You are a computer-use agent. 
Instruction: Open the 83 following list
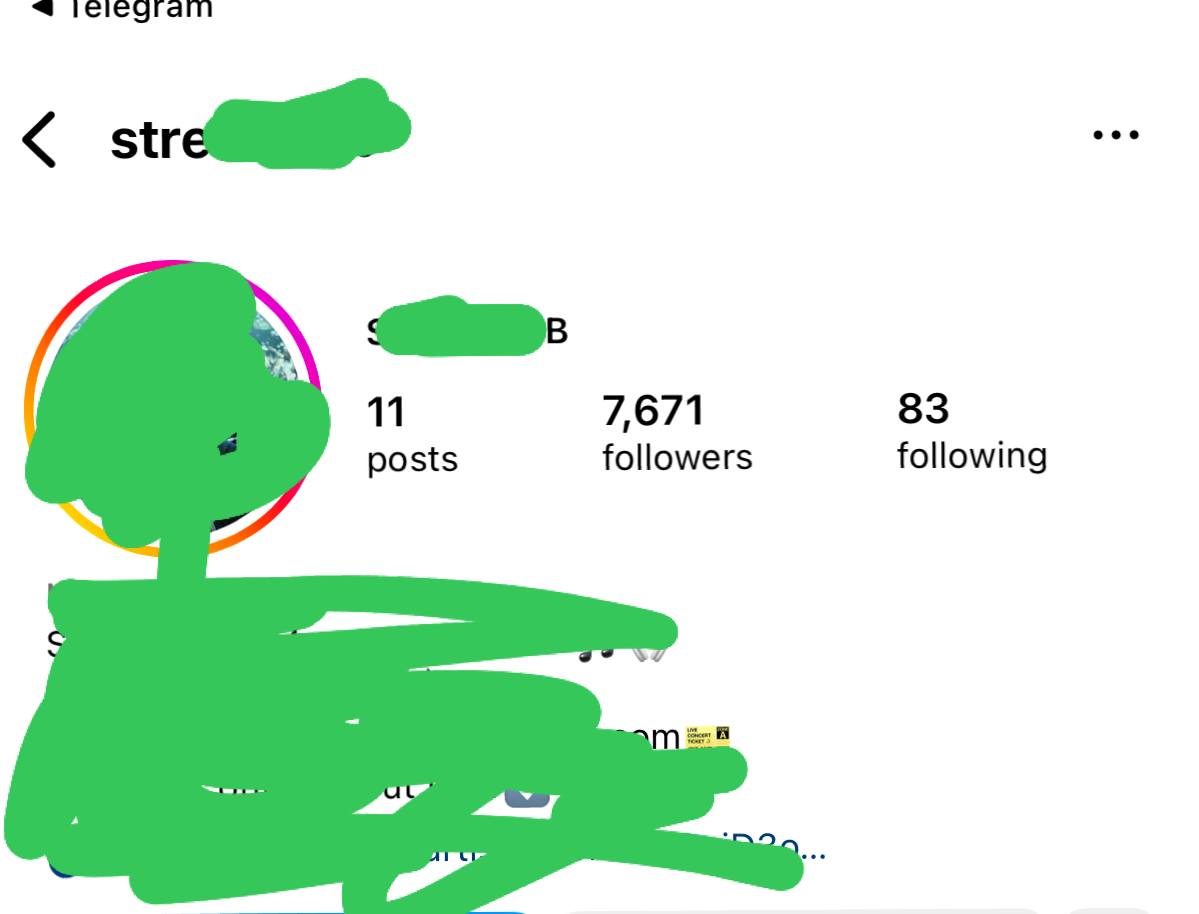pyautogui.click(x=971, y=431)
